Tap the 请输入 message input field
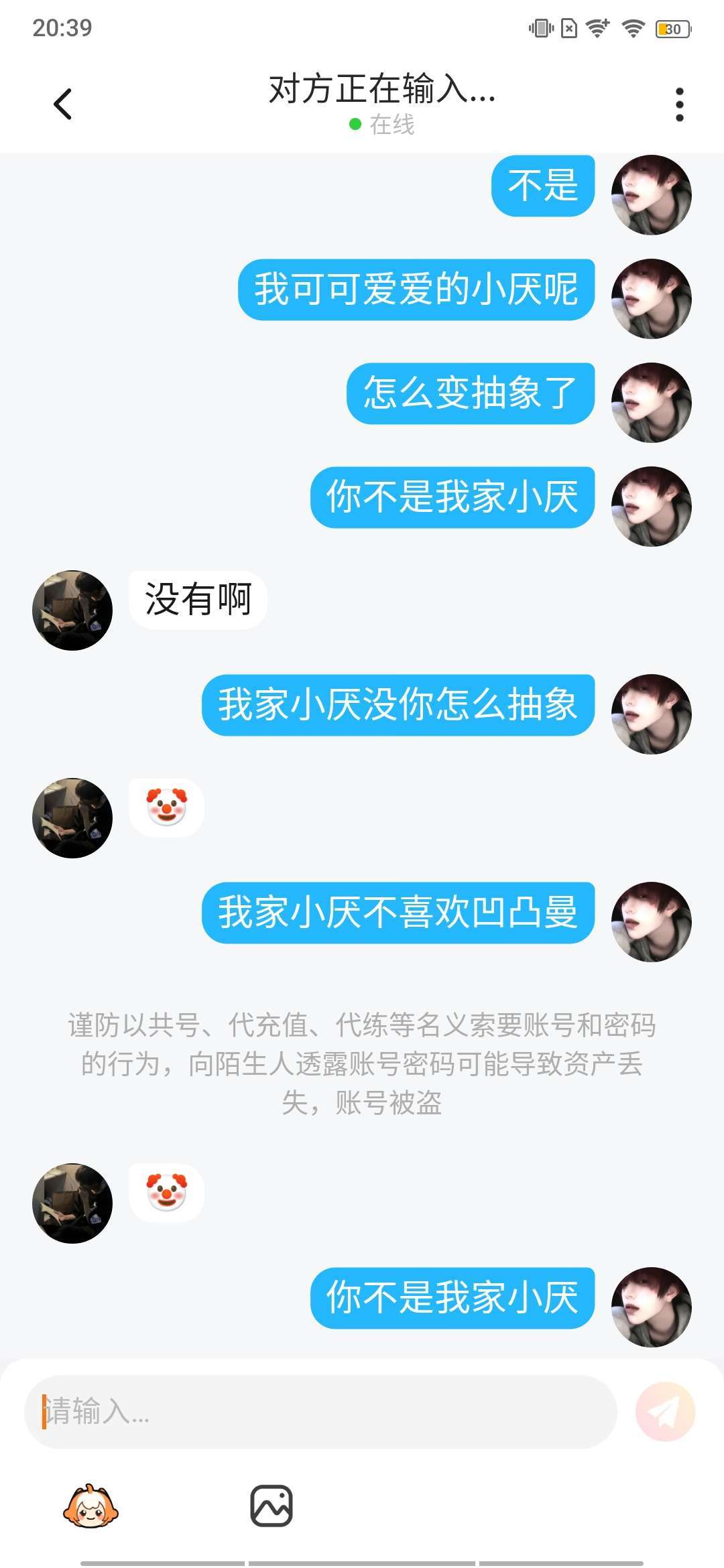Image resolution: width=724 pixels, height=1568 pixels. (x=320, y=1411)
